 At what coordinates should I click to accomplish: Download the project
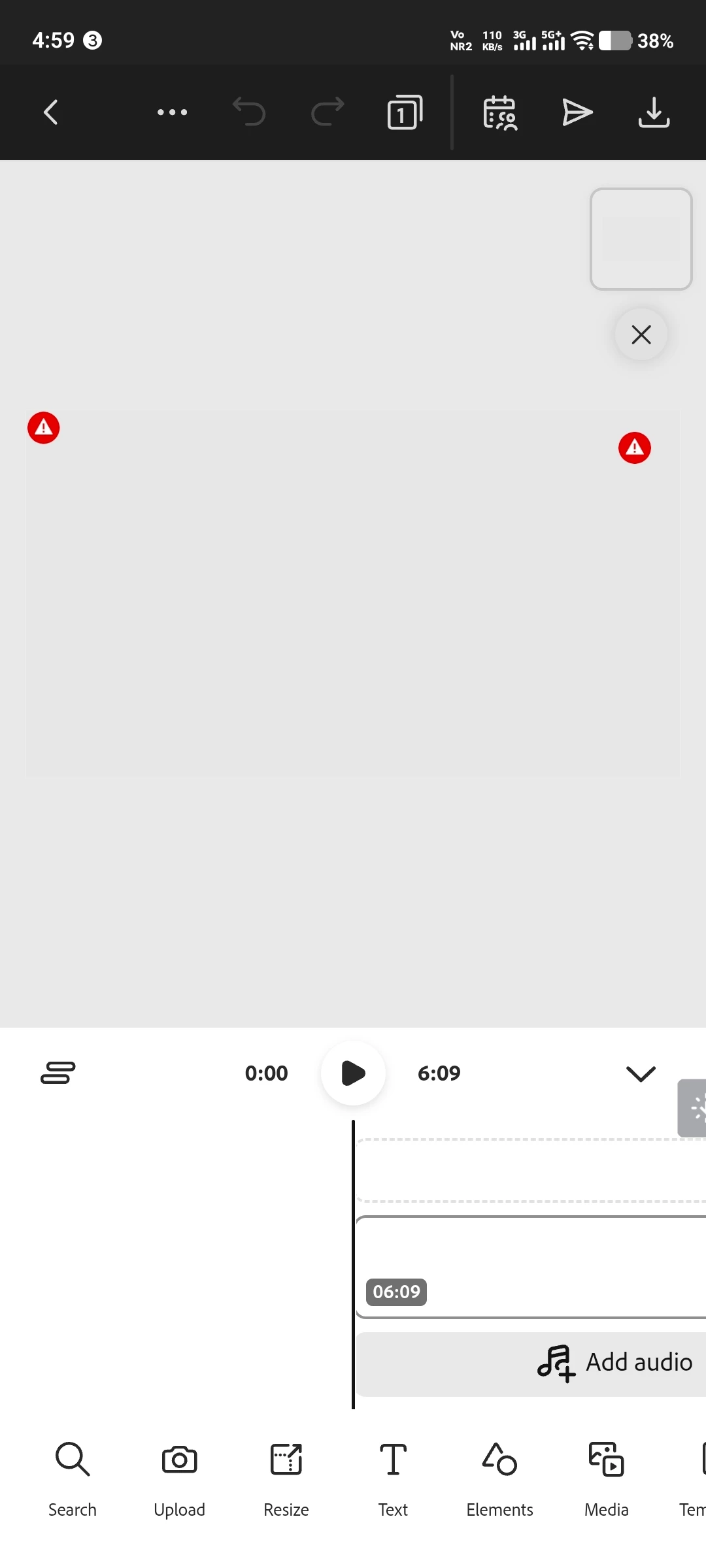(654, 112)
